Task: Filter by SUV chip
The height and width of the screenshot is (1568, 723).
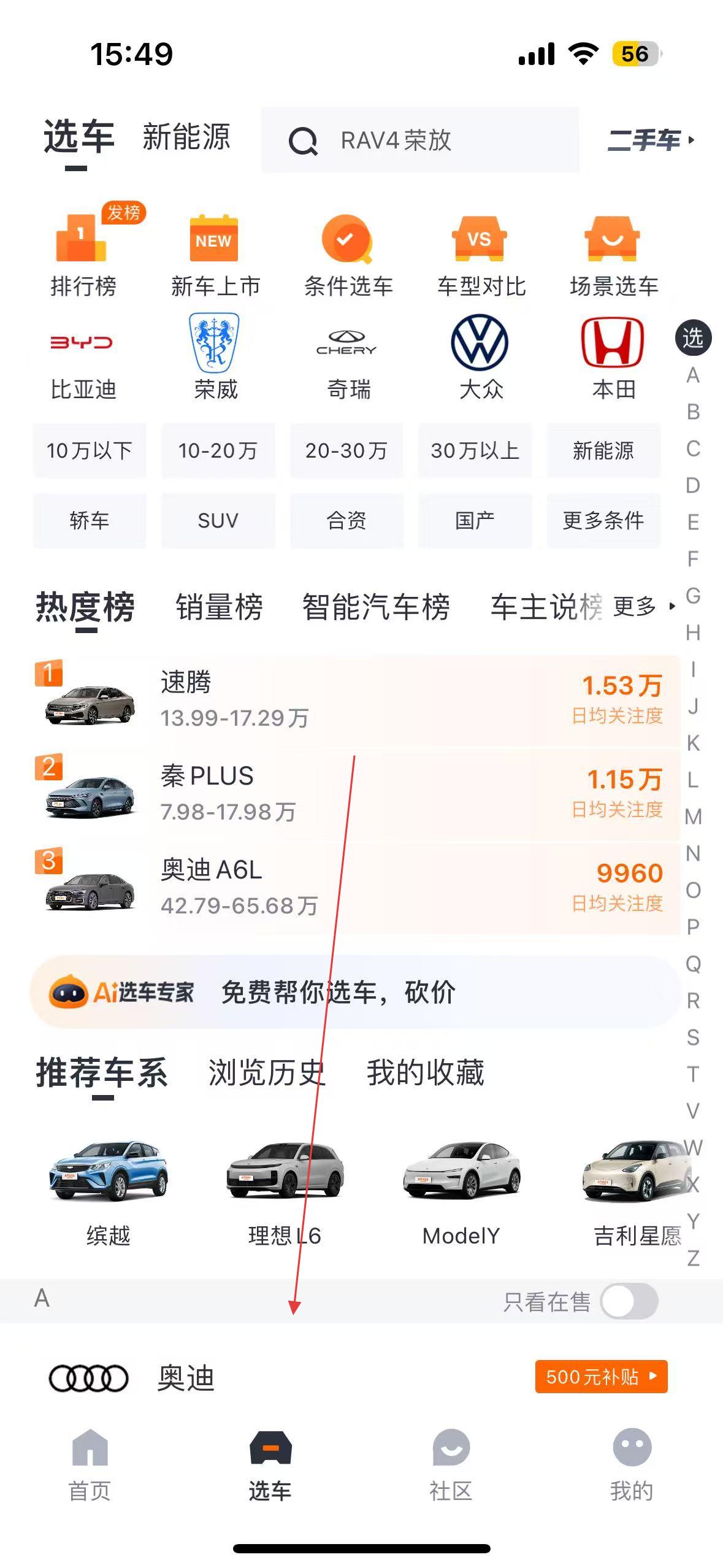Action: [218, 520]
